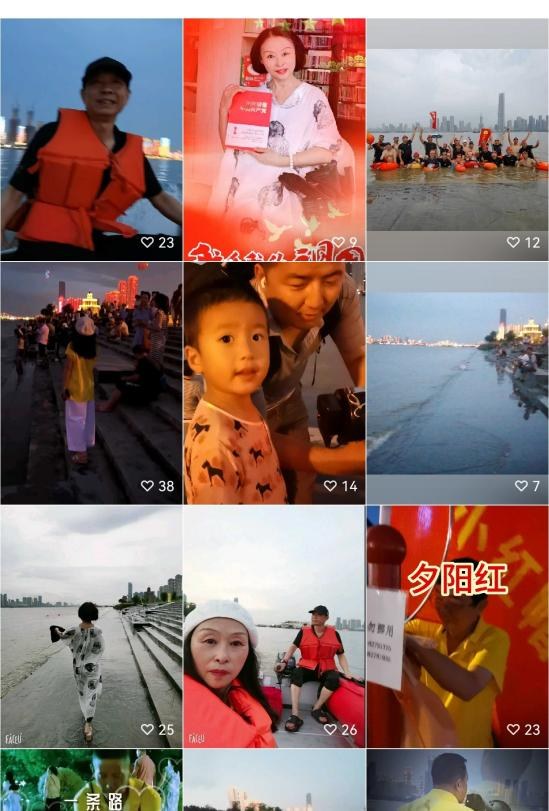
Task: Open the partially visible video captioned 一条路
Action: pos(91,780)
